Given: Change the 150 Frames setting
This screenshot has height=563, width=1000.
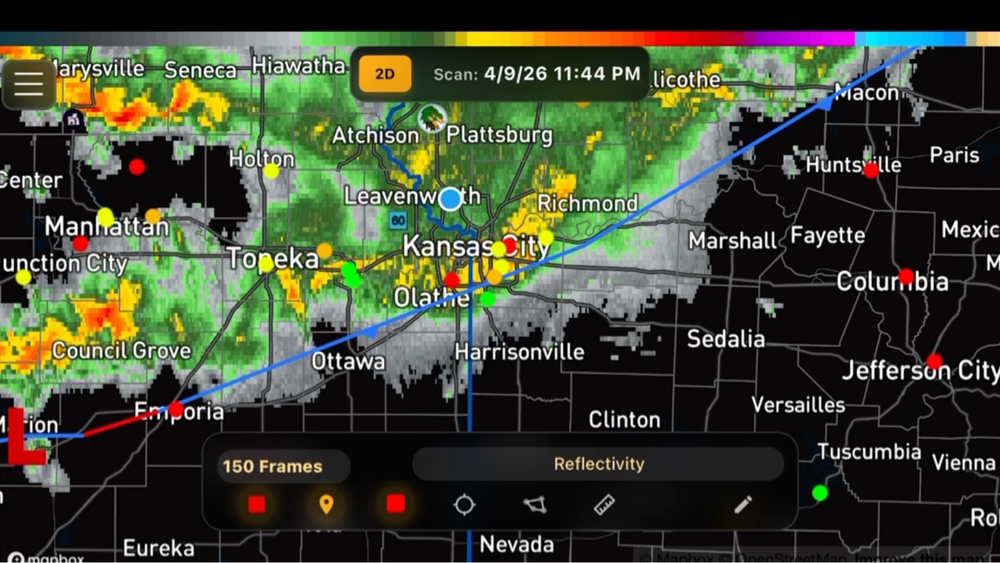Looking at the screenshot, I should (273, 466).
